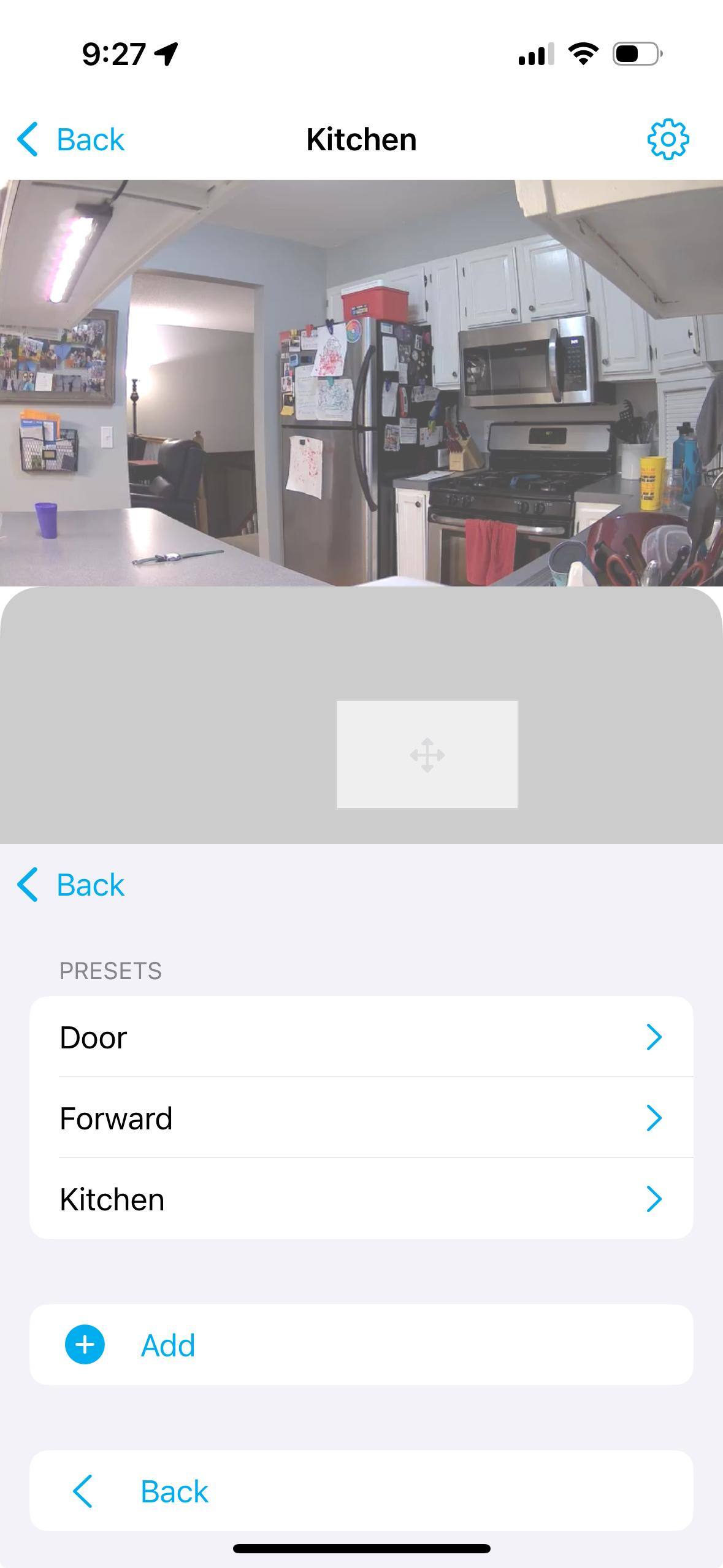Viewport: 723px width, 1568px height.
Task: Select the Door preset
Action: 361,1037
